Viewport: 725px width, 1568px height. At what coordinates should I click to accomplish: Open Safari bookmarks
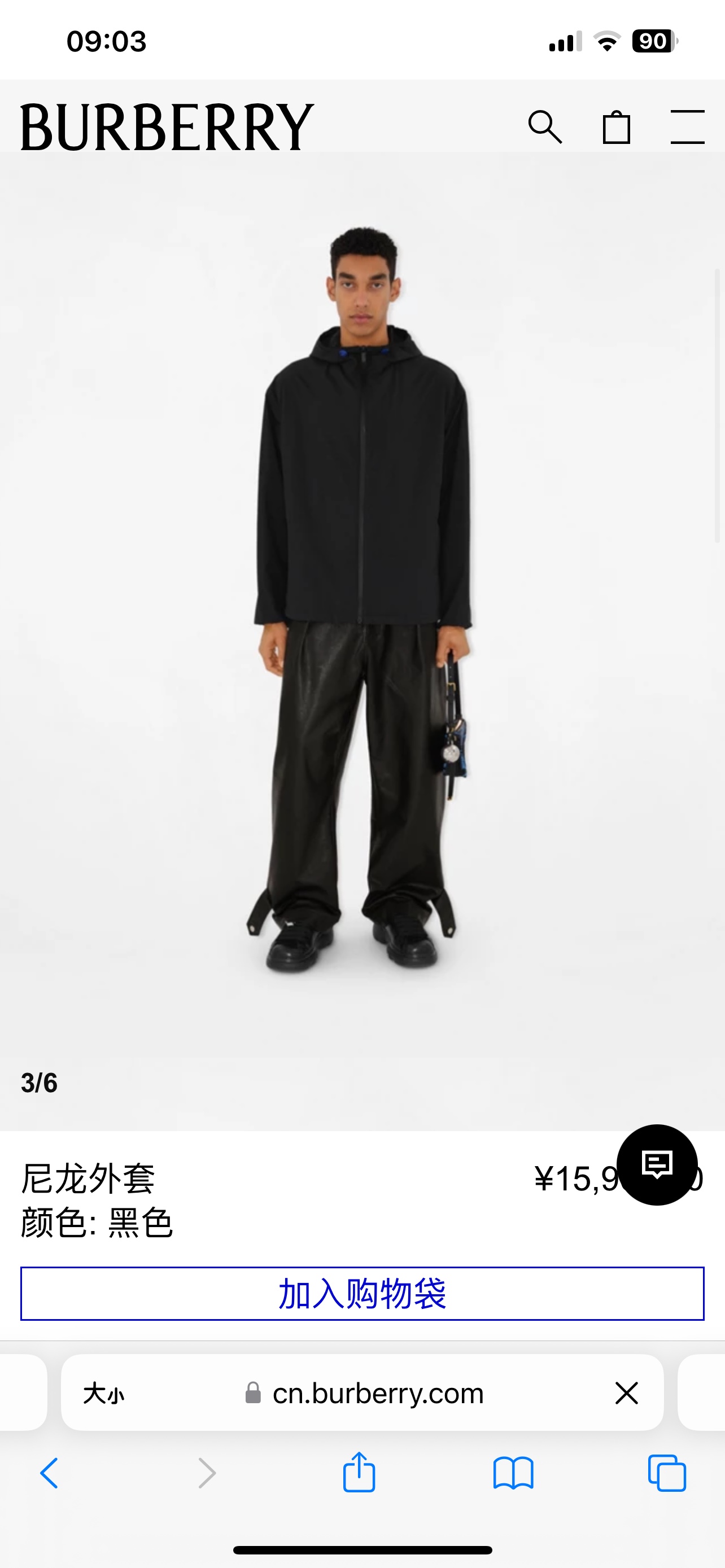tap(513, 1473)
